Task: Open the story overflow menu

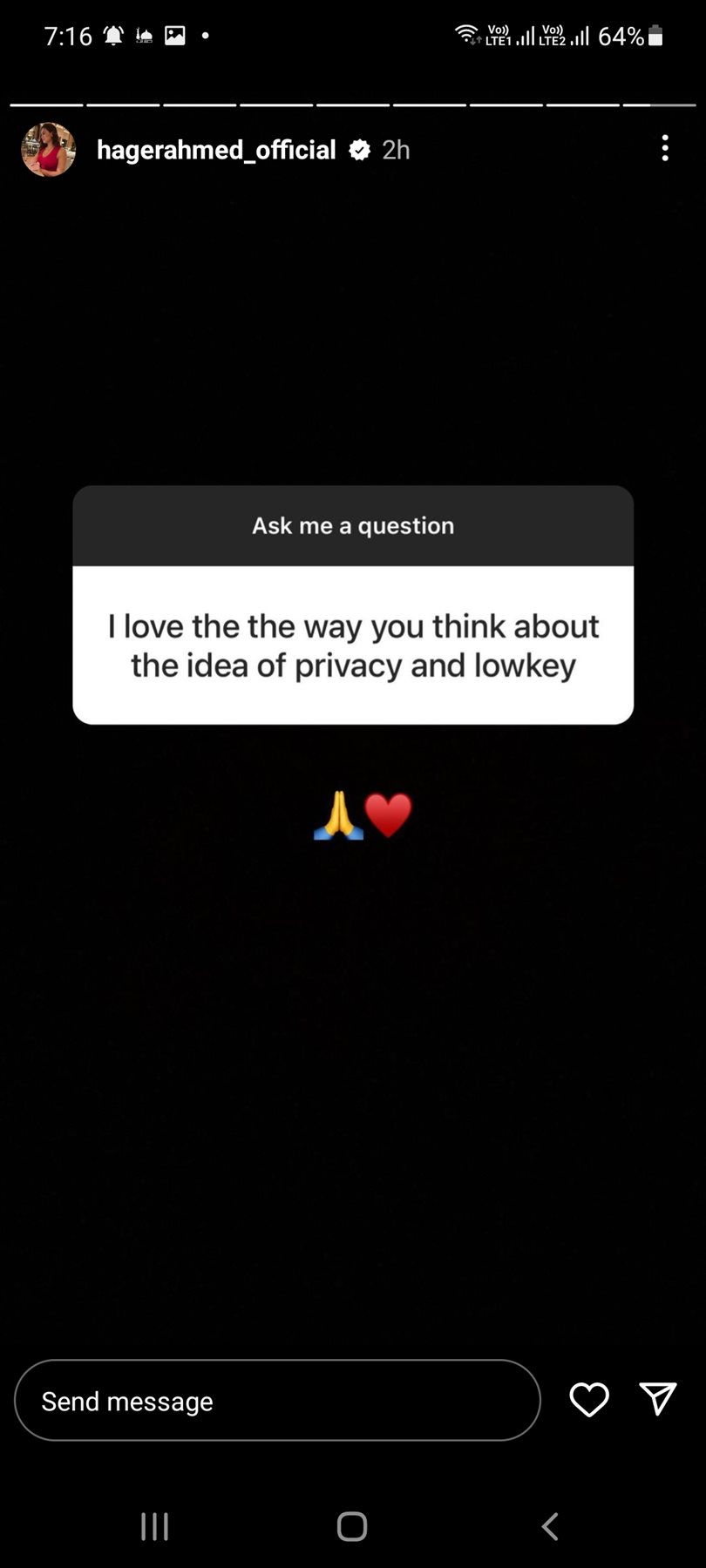Action: (665, 148)
